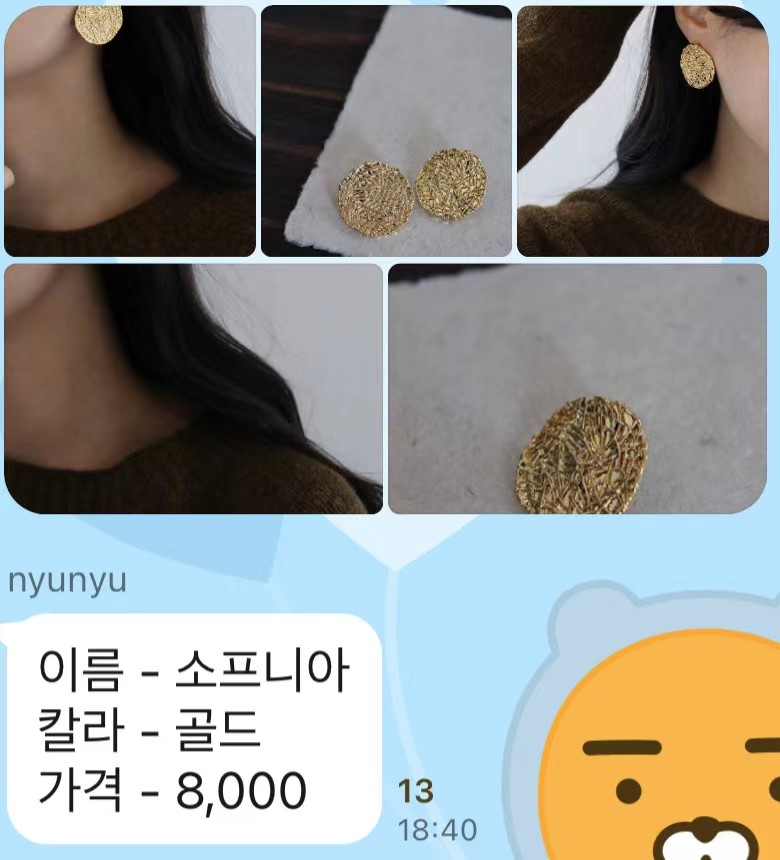780x860 pixels.
Task: Open the single earring macro photo
Action: tap(580, 390)
